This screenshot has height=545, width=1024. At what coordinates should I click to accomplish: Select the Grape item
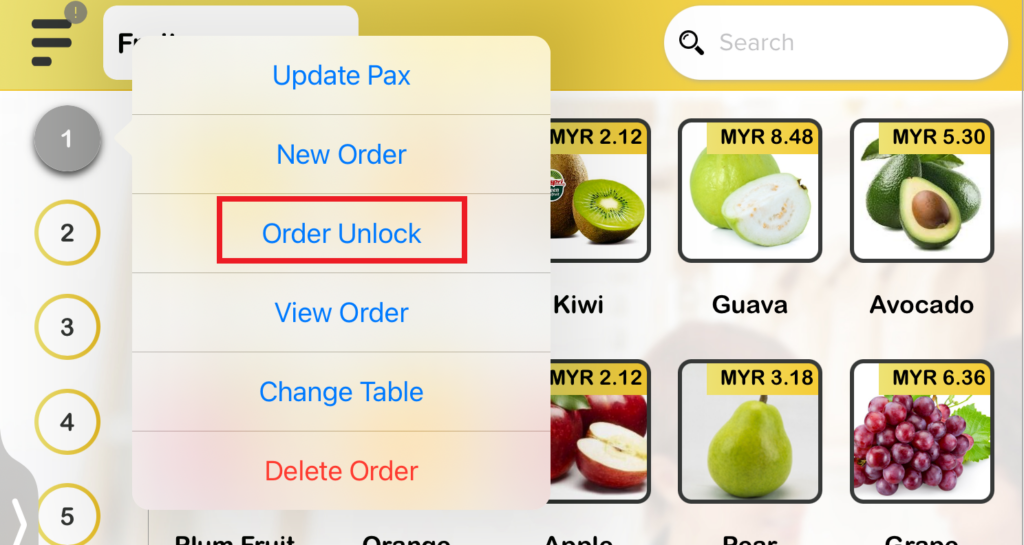click(921, 431)
